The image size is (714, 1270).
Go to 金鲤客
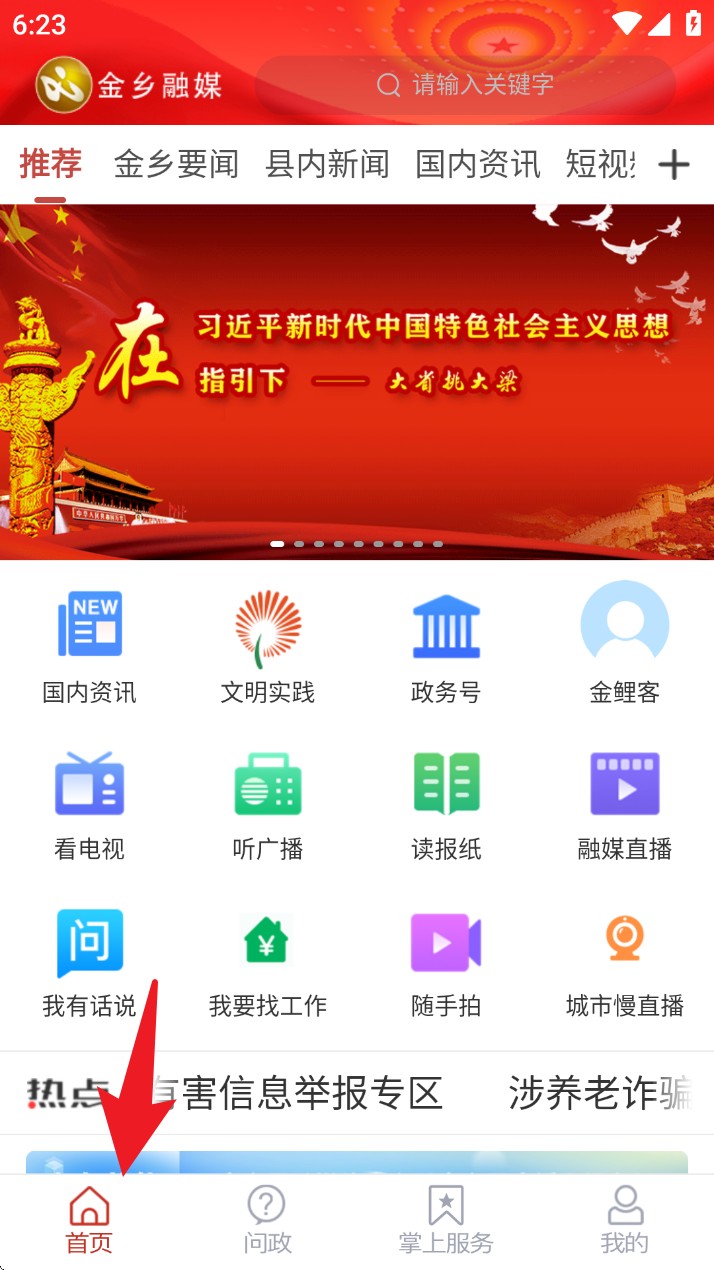click(624, 647)
